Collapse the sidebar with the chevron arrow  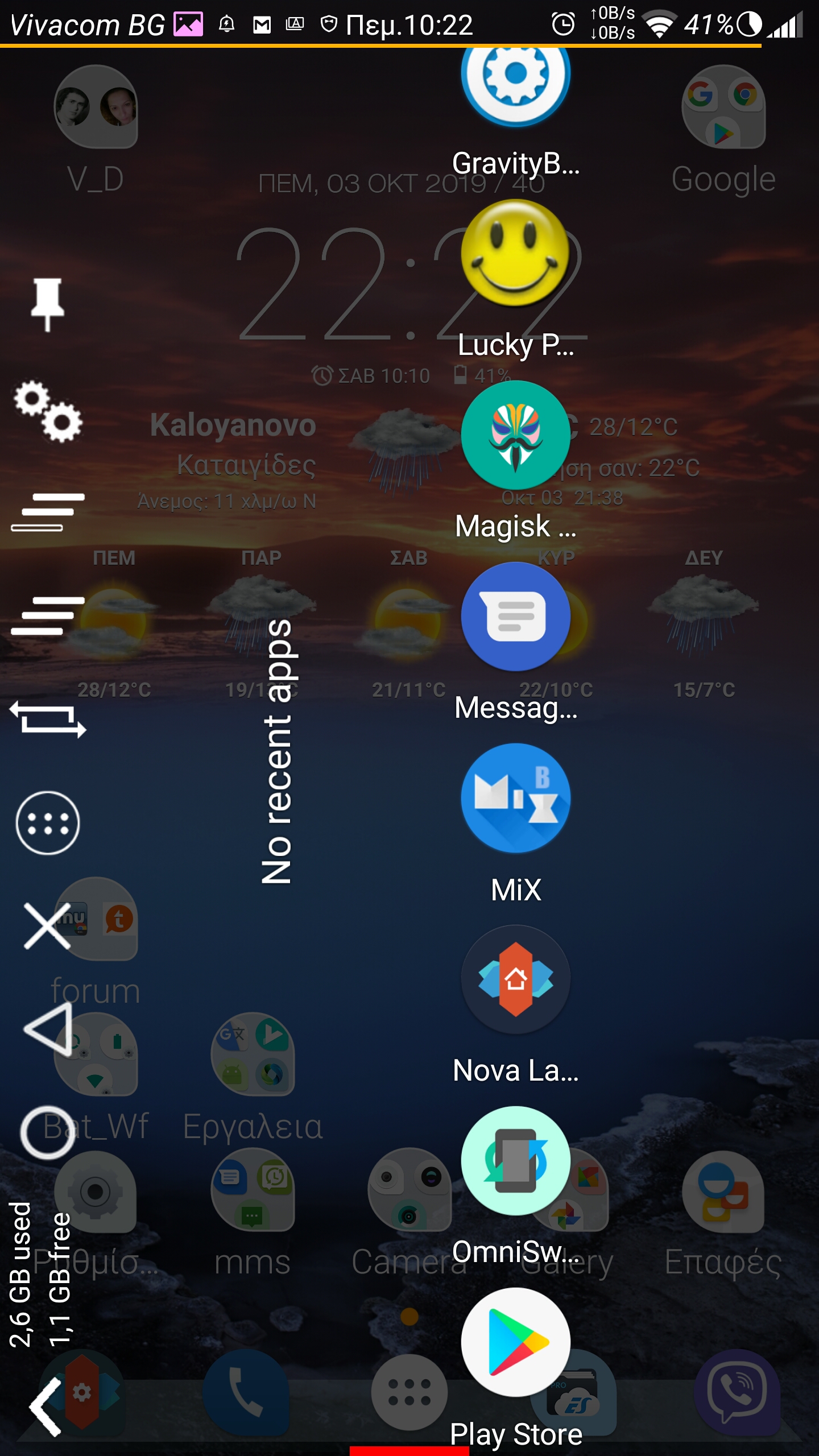[45, 1407]
